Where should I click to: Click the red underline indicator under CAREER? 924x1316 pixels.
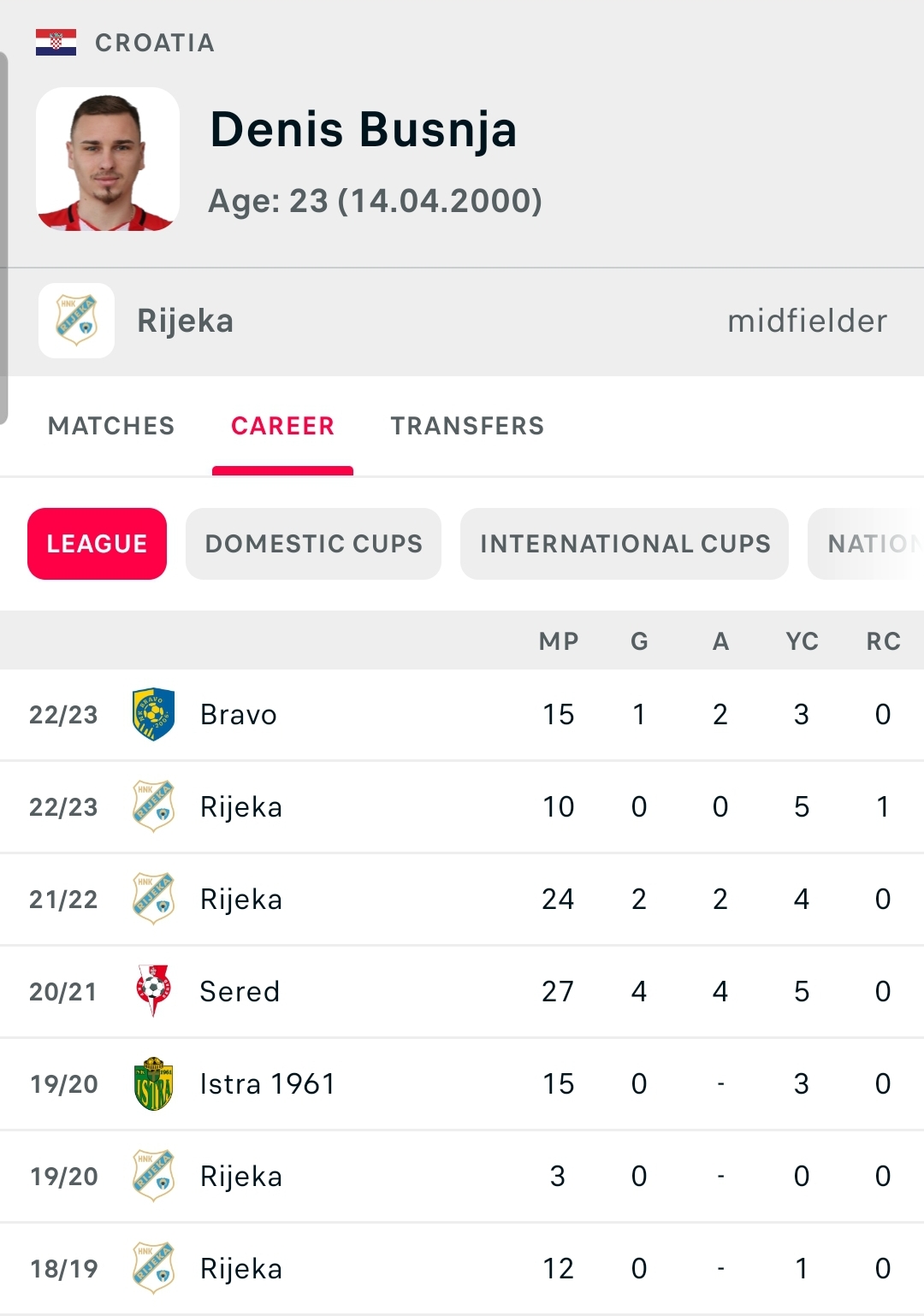click(282, 467)
